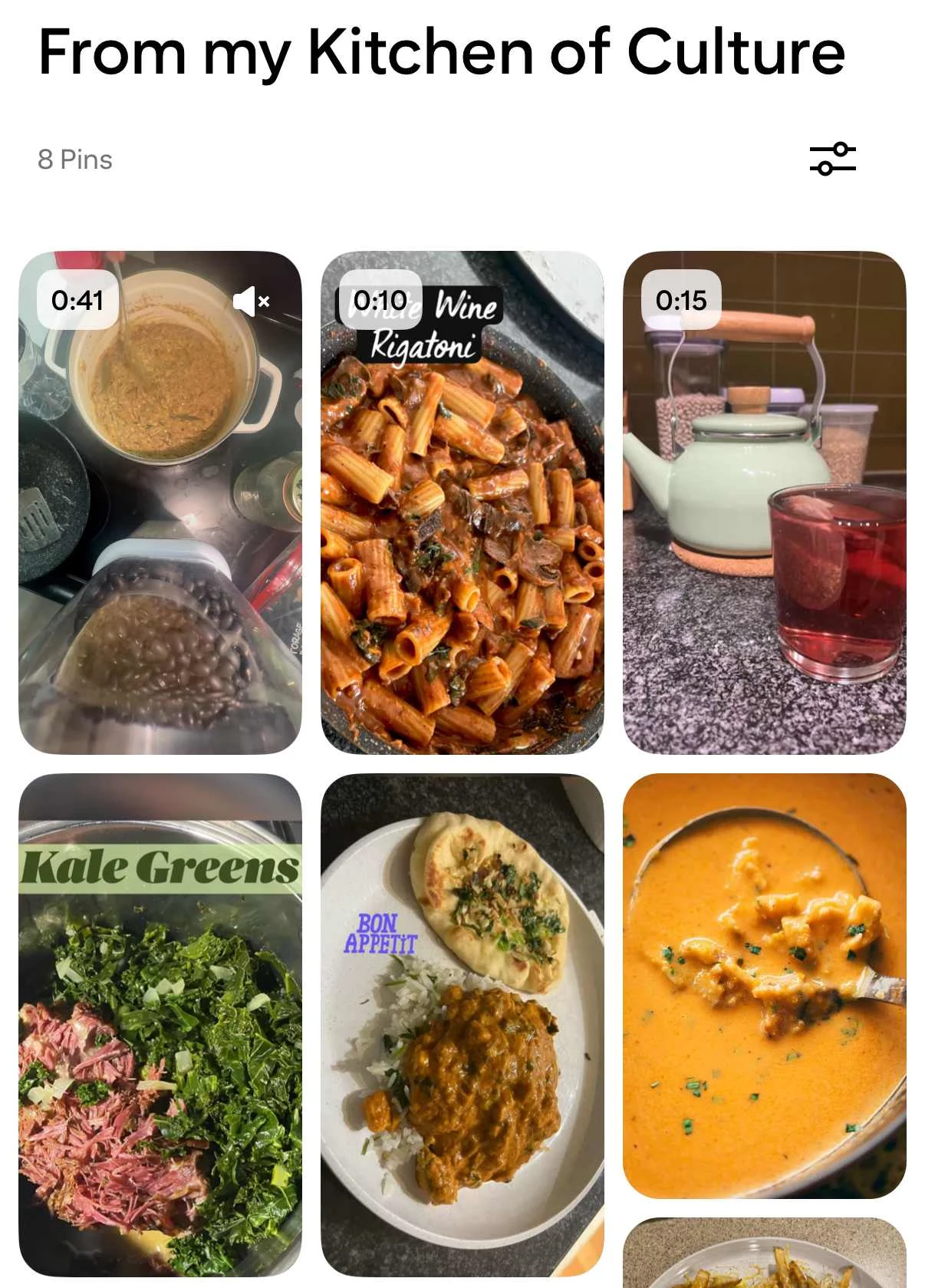This screenshot has width=925, height=1288.
Task: Open the 0:15 teapot and tea pin
Action: 764,522
